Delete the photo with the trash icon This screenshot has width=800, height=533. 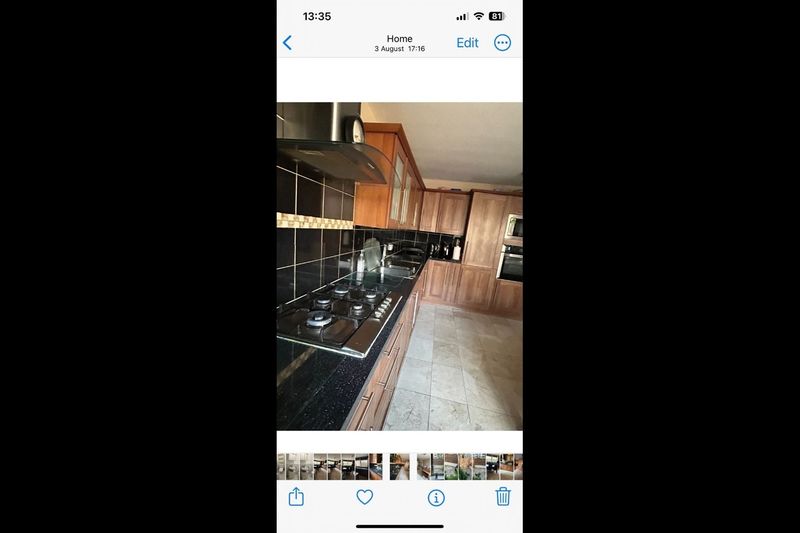[x=503, y=497]
